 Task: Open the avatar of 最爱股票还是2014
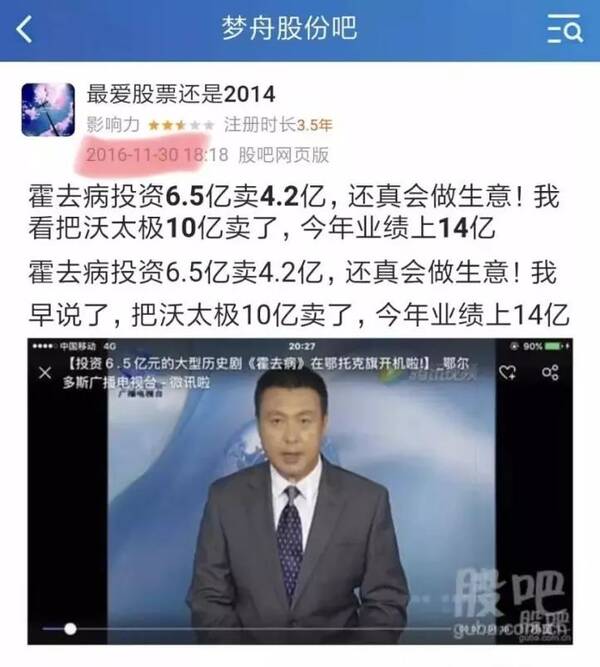(x=47, y=109)
